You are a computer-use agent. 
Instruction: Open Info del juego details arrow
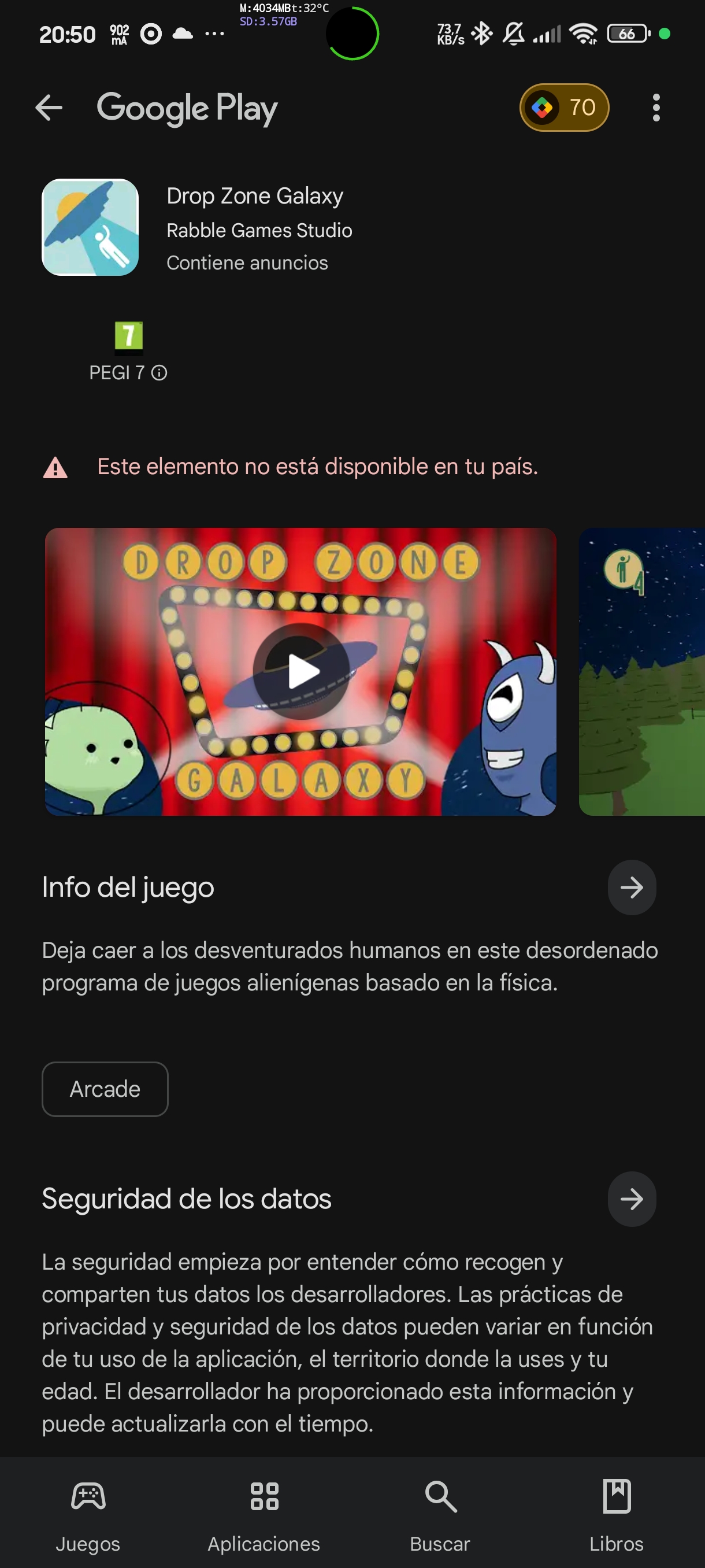click(x=632, y=887)
